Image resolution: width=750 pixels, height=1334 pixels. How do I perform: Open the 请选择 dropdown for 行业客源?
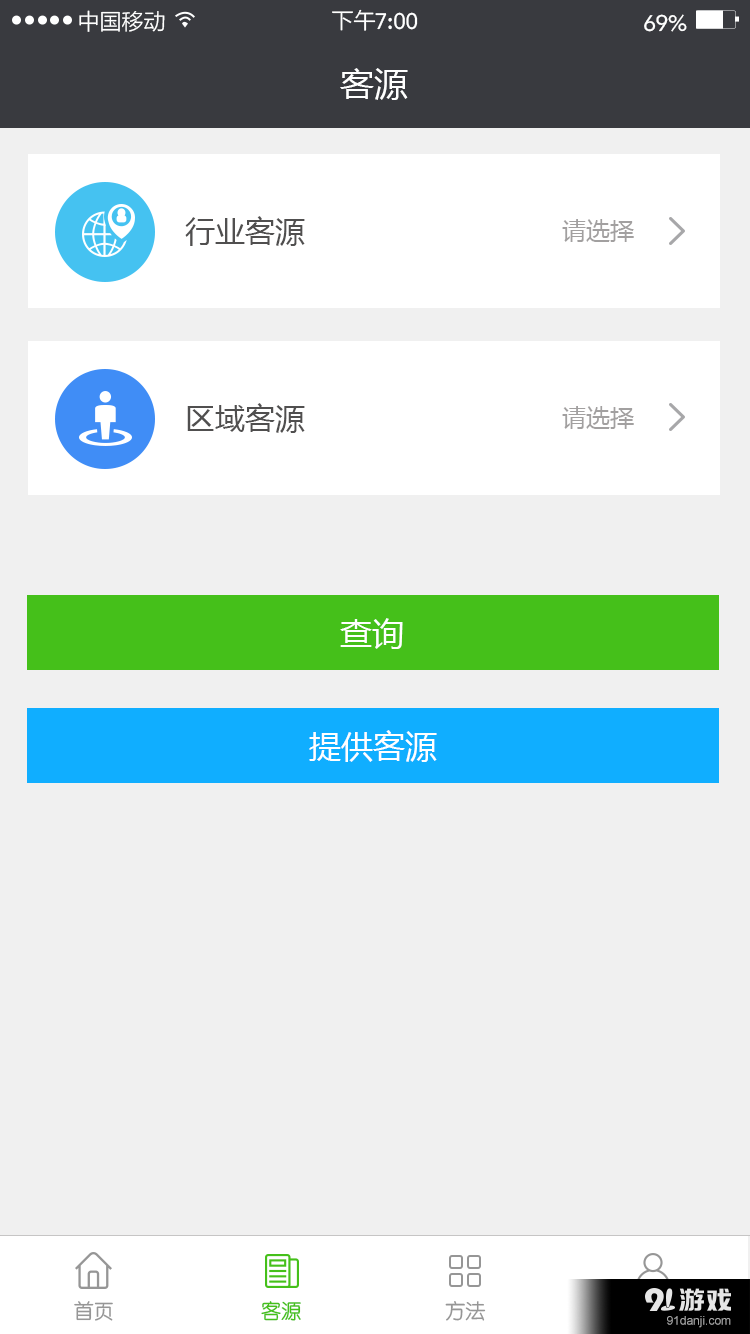point(597,231)
